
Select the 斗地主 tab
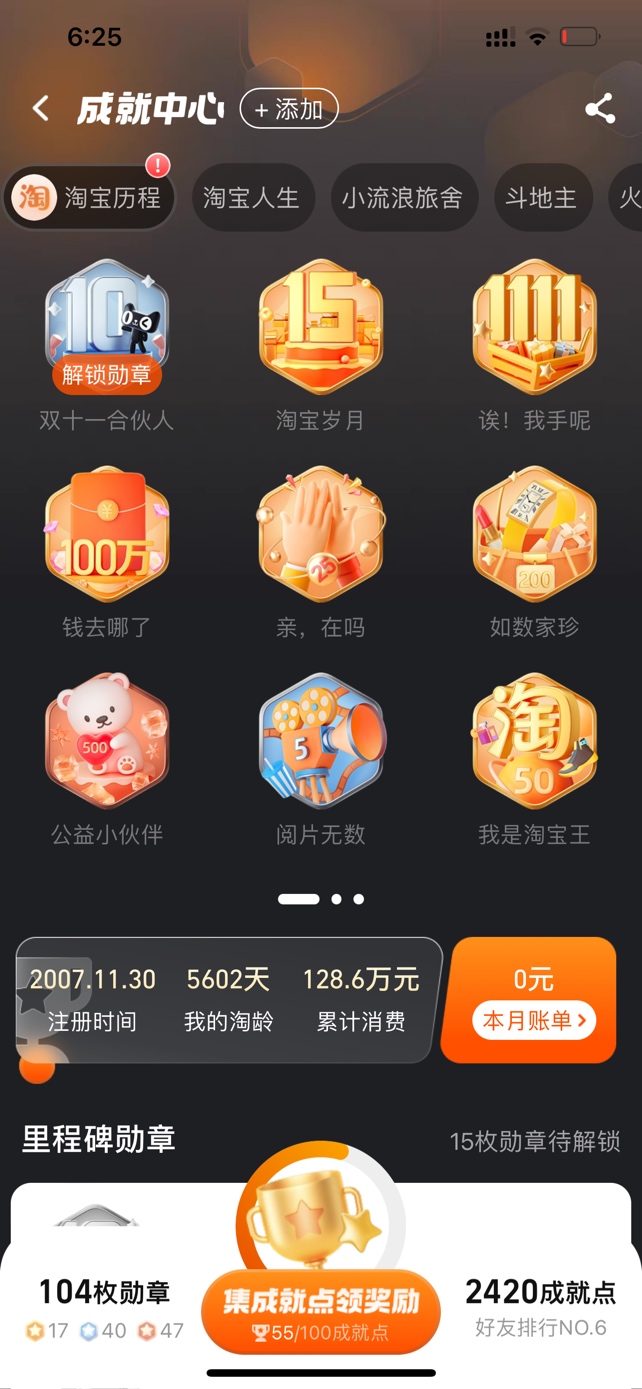(541, 198)
